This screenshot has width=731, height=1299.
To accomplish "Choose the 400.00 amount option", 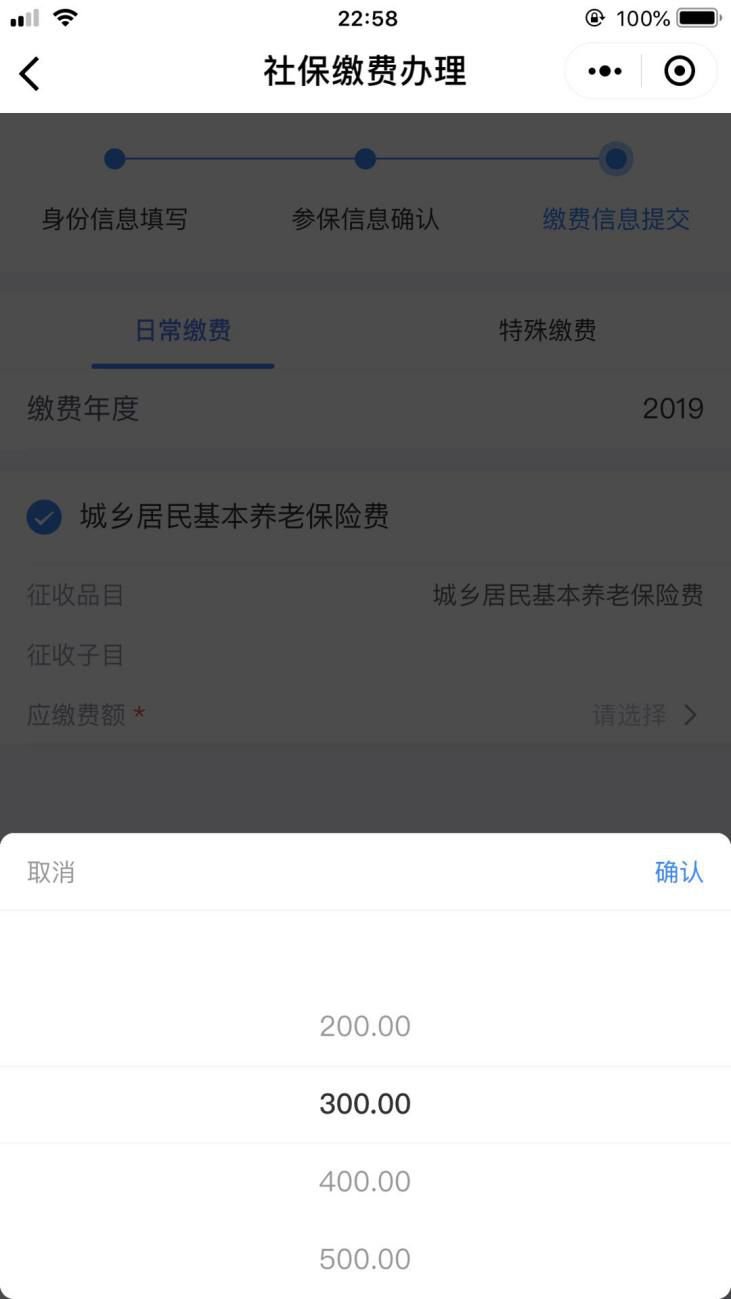I will pyautogui.click(x=365, y=1181).
